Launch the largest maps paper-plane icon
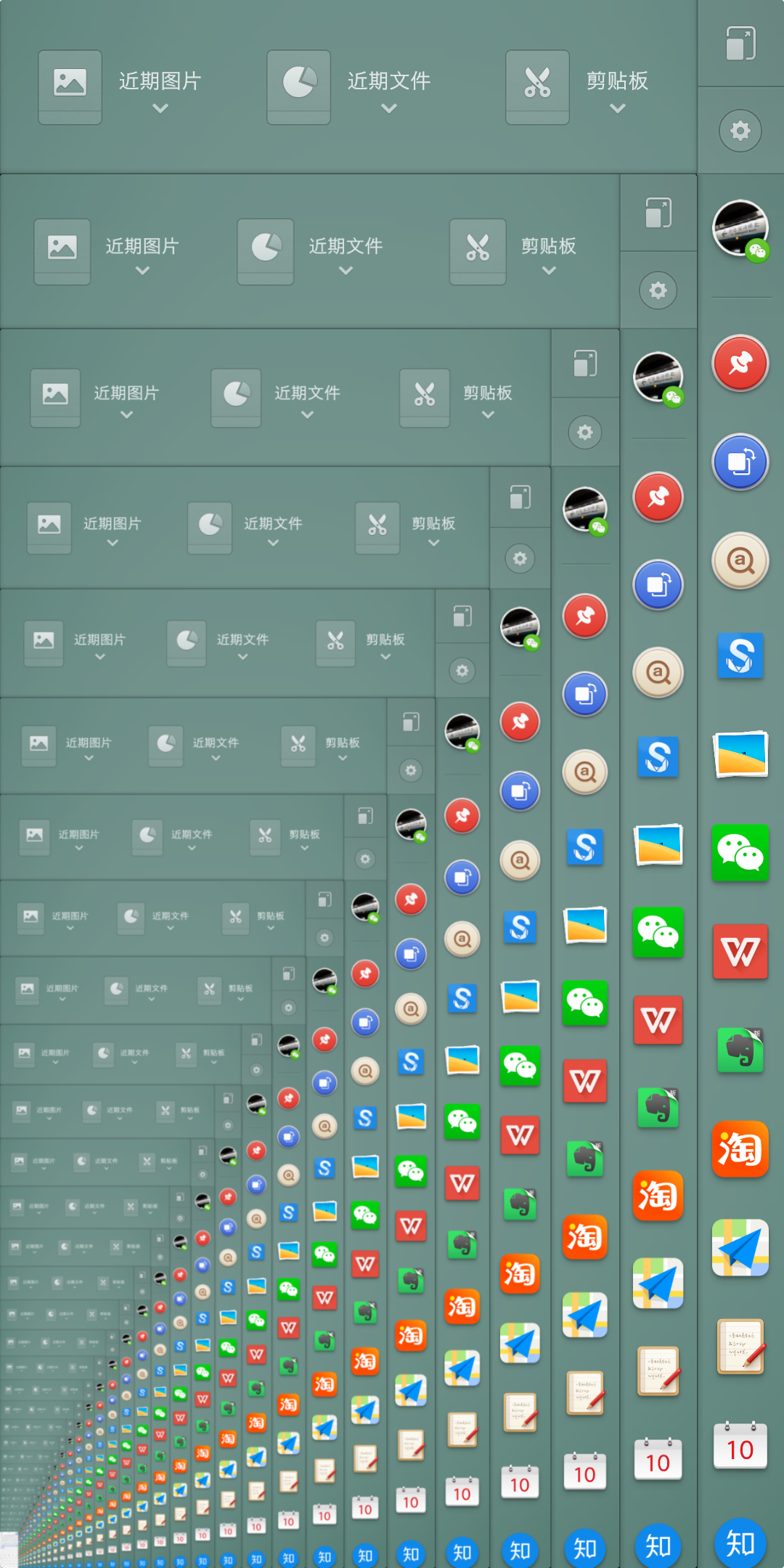Screen dimensions: 784x1568 (740, 1247)
